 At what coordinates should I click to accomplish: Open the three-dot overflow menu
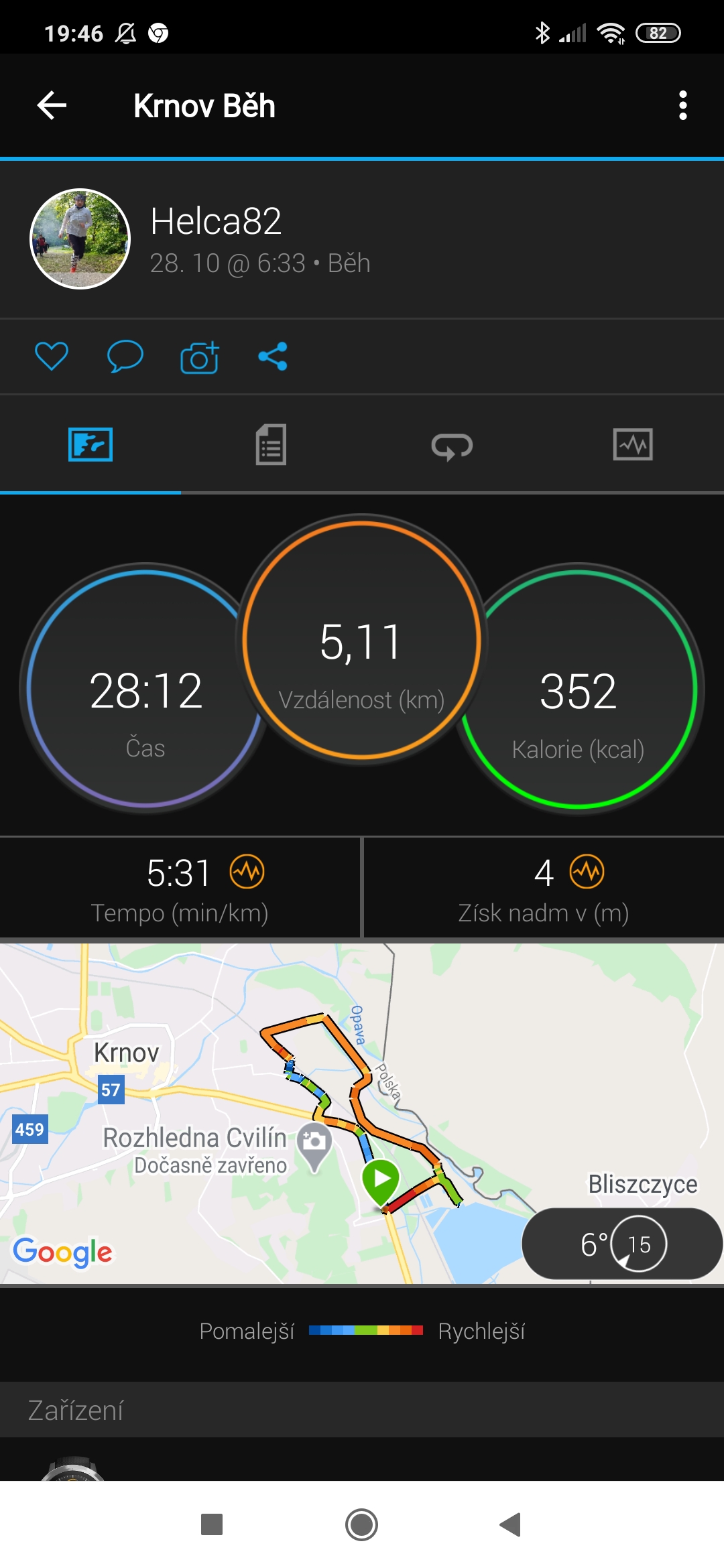(x=682, y=105)
